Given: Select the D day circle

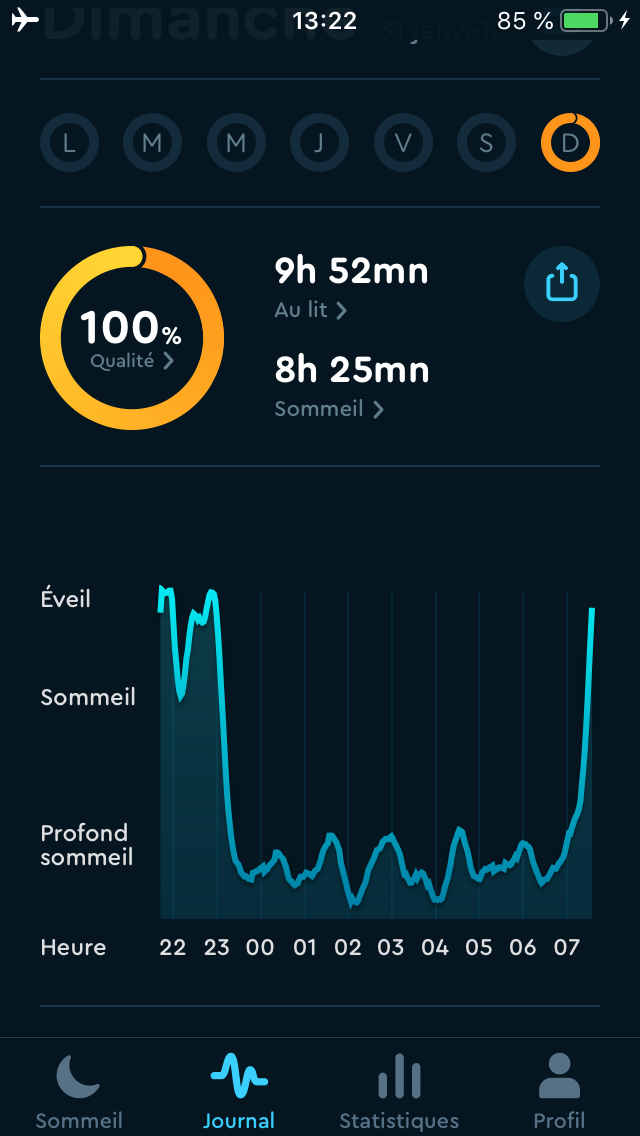Looking at the screenshot, I should (570, 143).
